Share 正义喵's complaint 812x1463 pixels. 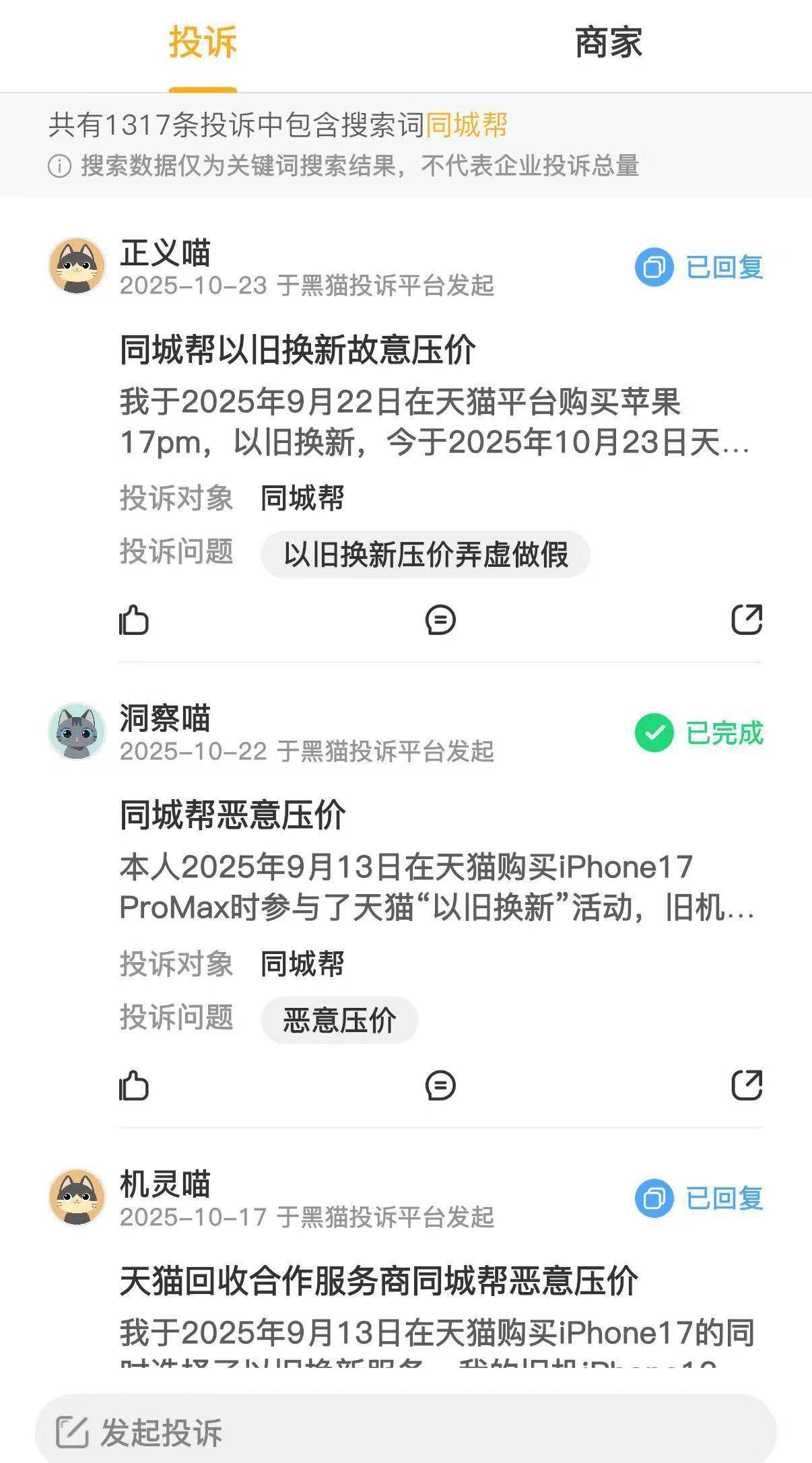747,619
